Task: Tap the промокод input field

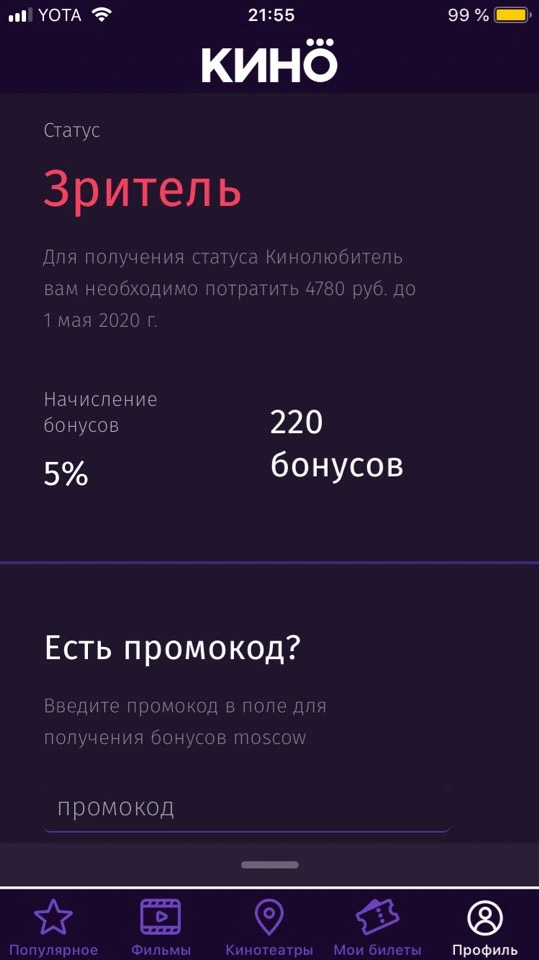Action: 247,808
